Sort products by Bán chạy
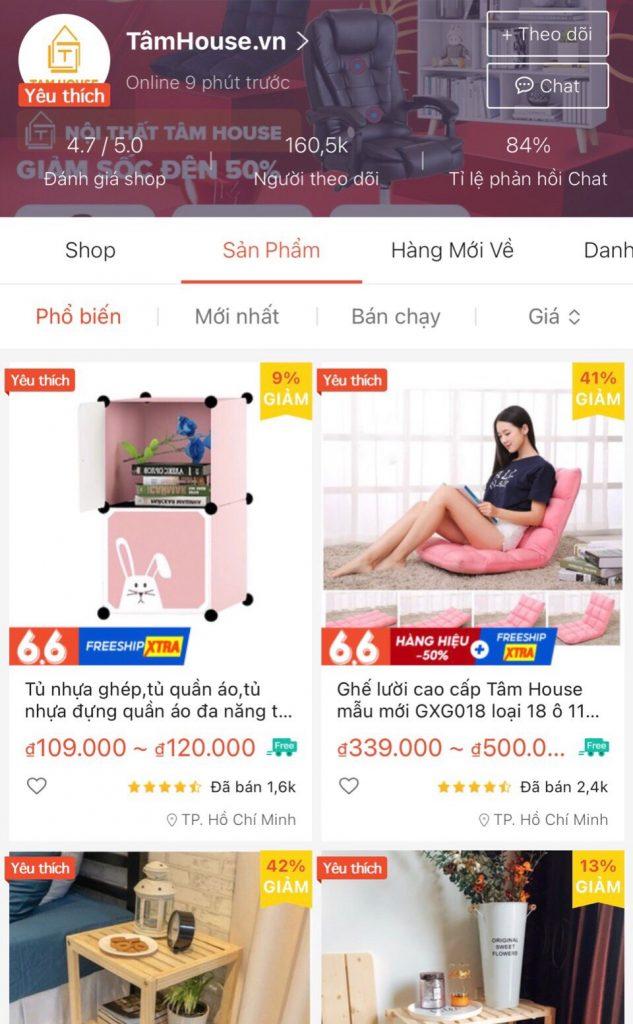633x1024 pixels. click(395, 316)
